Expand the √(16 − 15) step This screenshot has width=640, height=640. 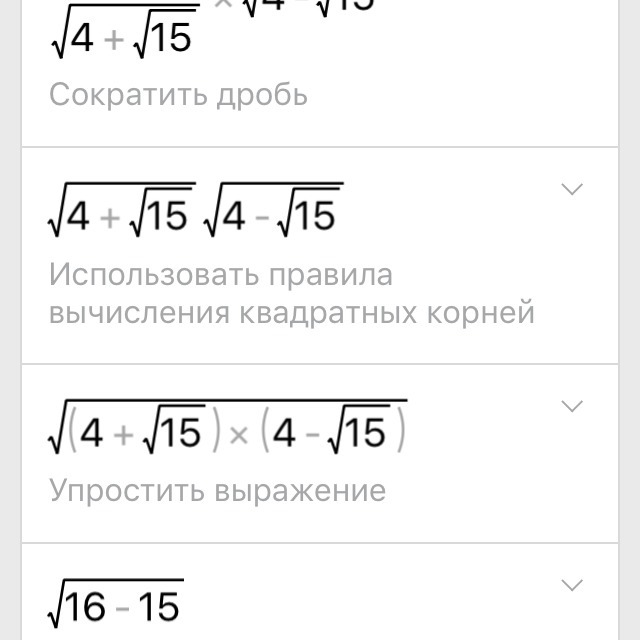pyautogui.click(x=572, y=585)
